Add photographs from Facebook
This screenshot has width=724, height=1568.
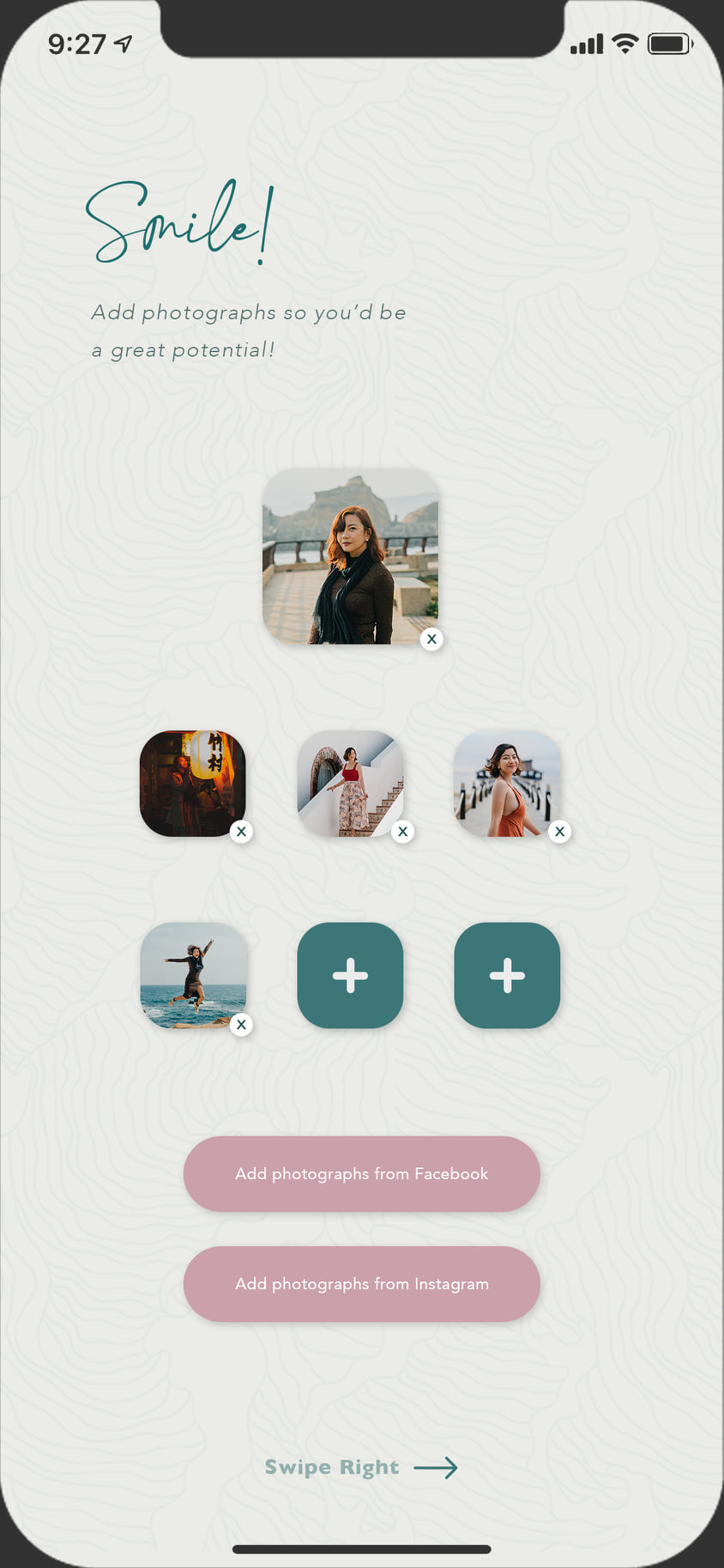361,1173
